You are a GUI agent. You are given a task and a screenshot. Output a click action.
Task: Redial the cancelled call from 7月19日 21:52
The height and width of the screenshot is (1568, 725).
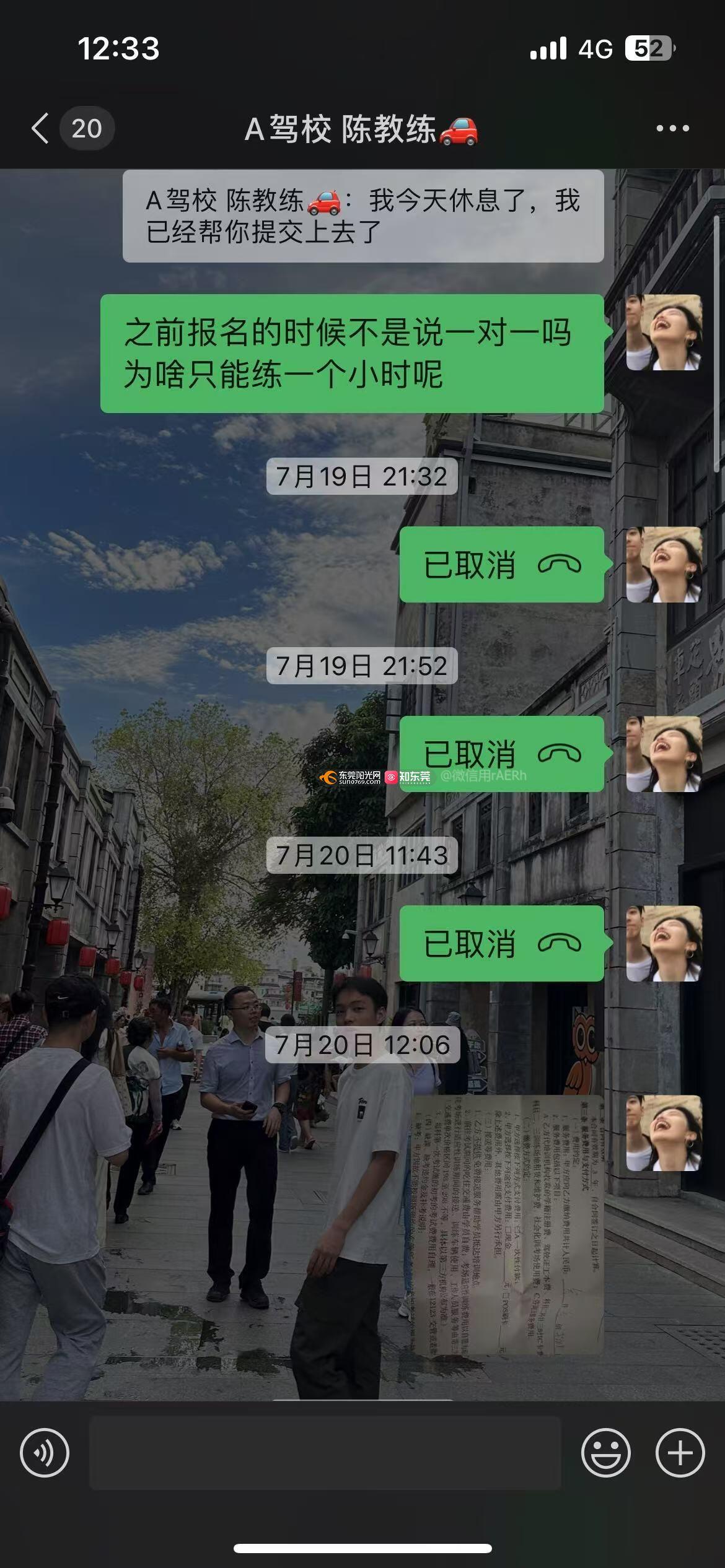point(501,754)
